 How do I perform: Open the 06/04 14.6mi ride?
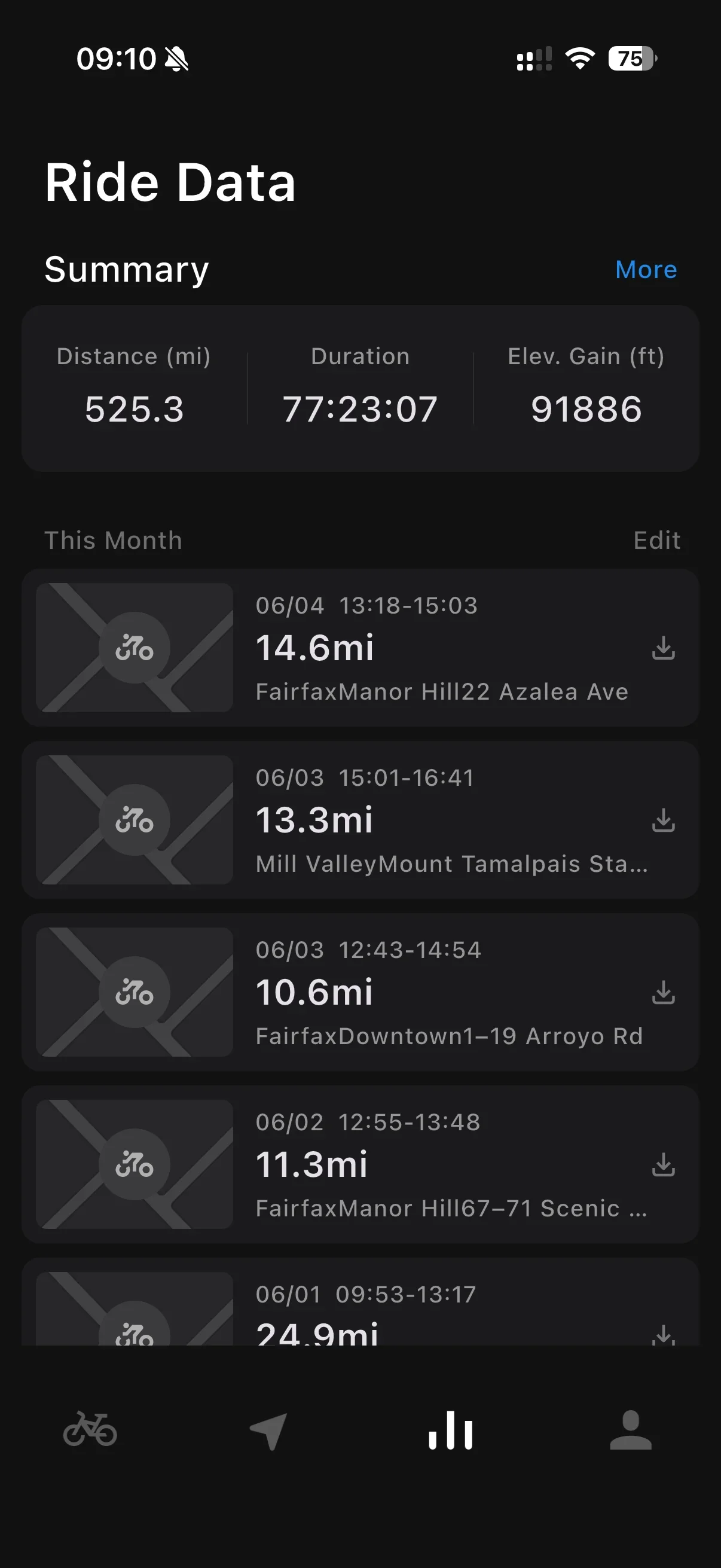[x=360, y=648]
